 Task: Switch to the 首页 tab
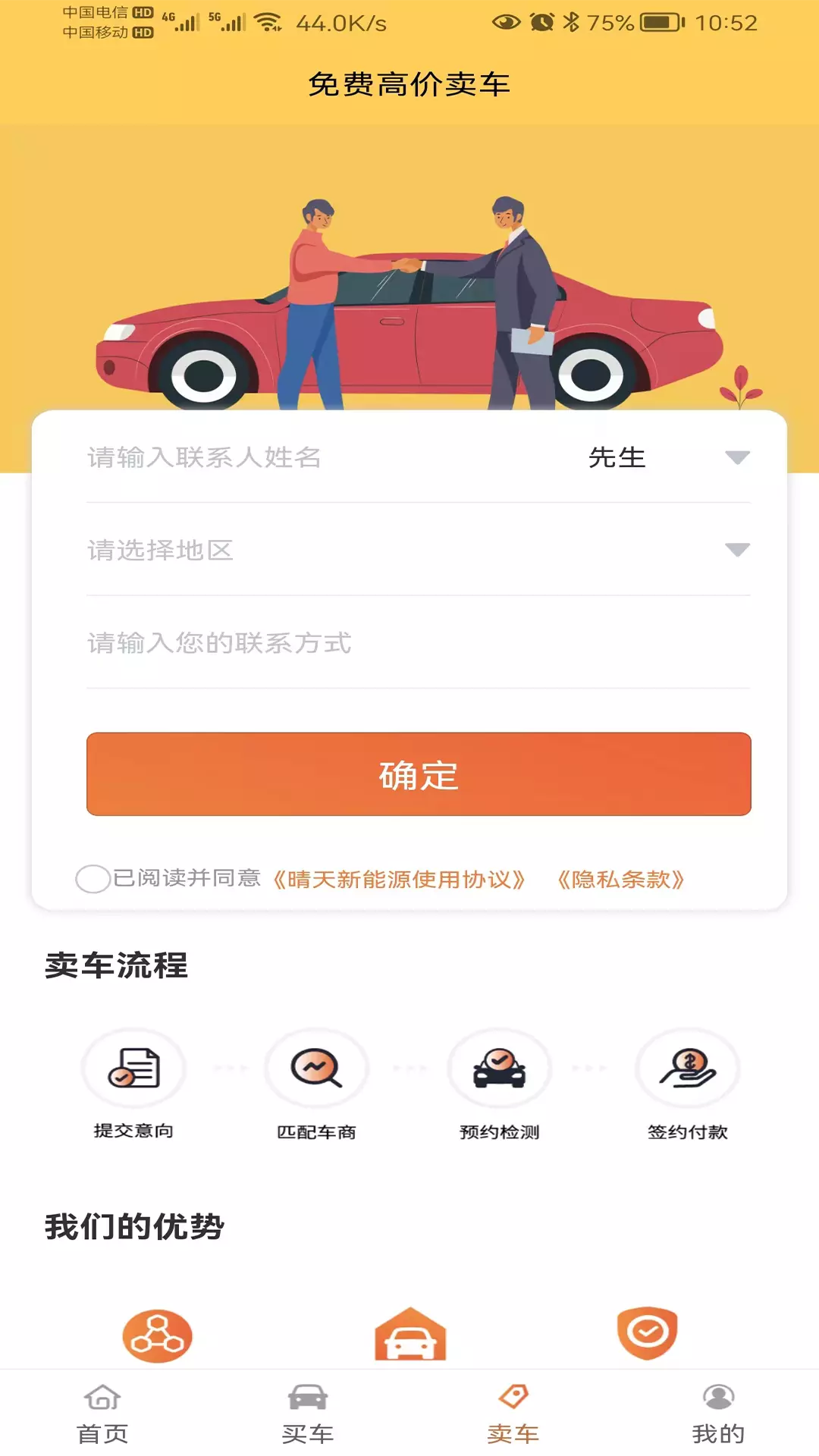[102, 1414]
